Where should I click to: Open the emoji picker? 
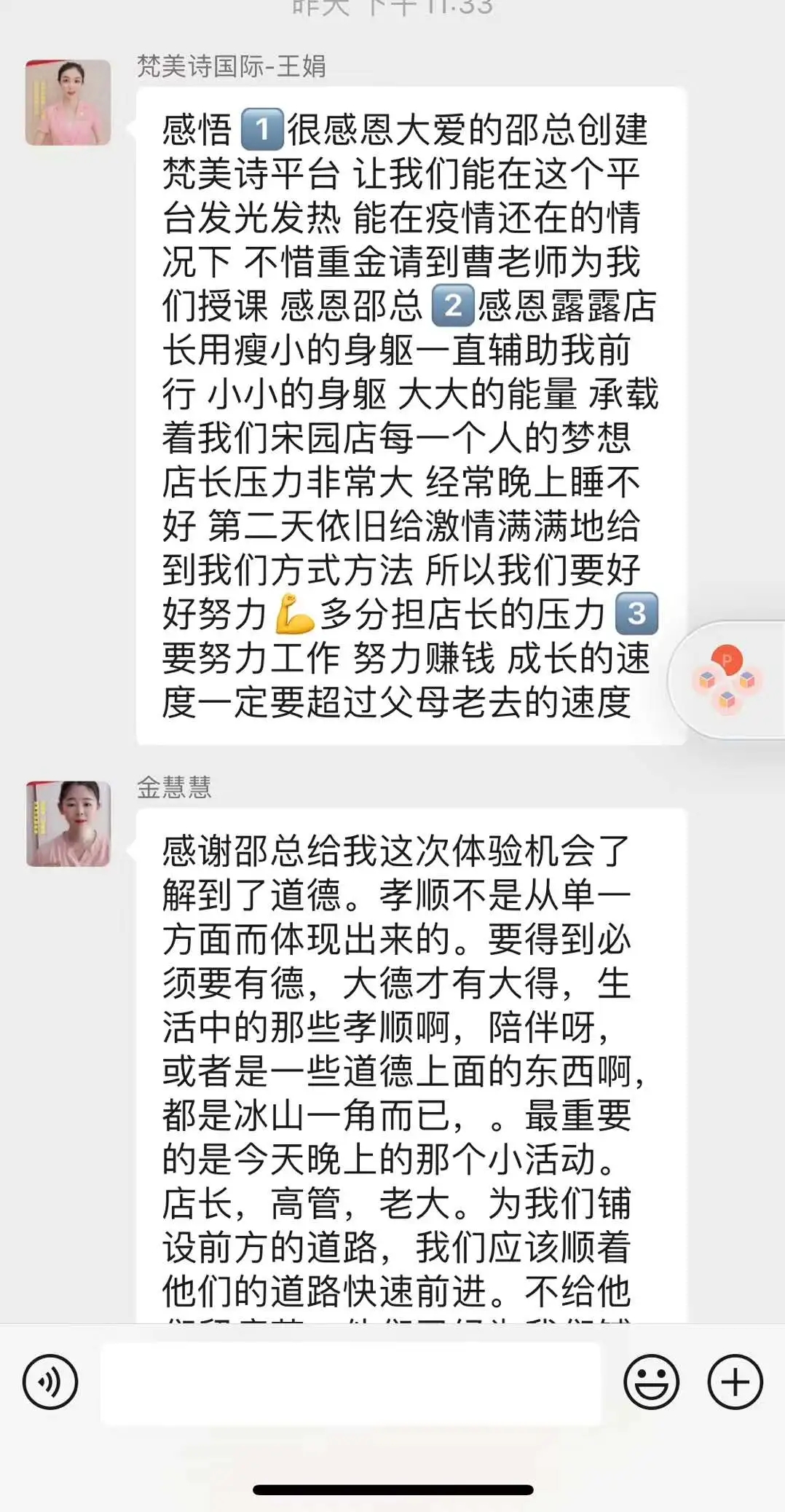coord(651,1382)
